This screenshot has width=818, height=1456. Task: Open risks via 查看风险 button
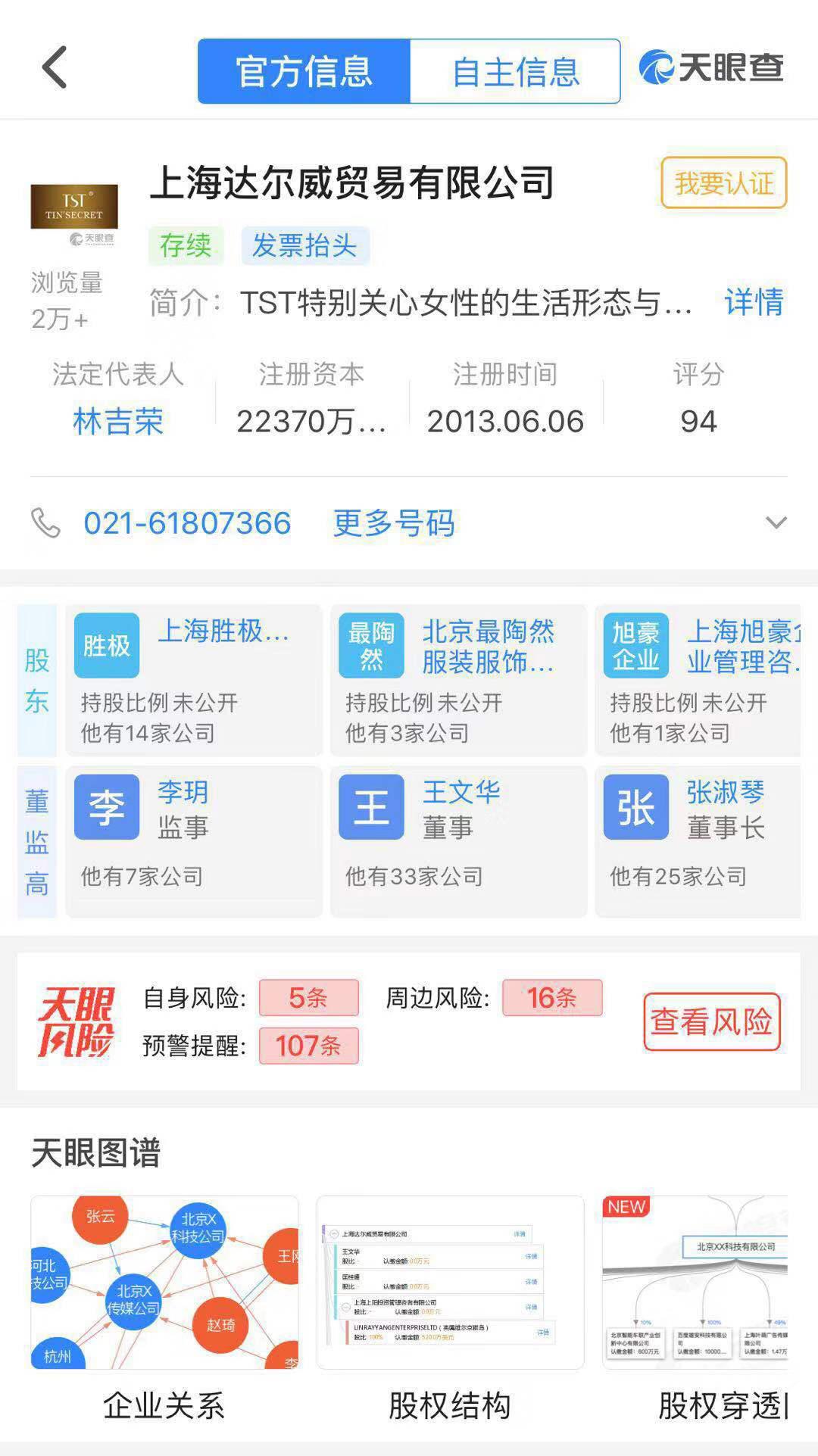pyautogui.click(x=713, y=1024)
